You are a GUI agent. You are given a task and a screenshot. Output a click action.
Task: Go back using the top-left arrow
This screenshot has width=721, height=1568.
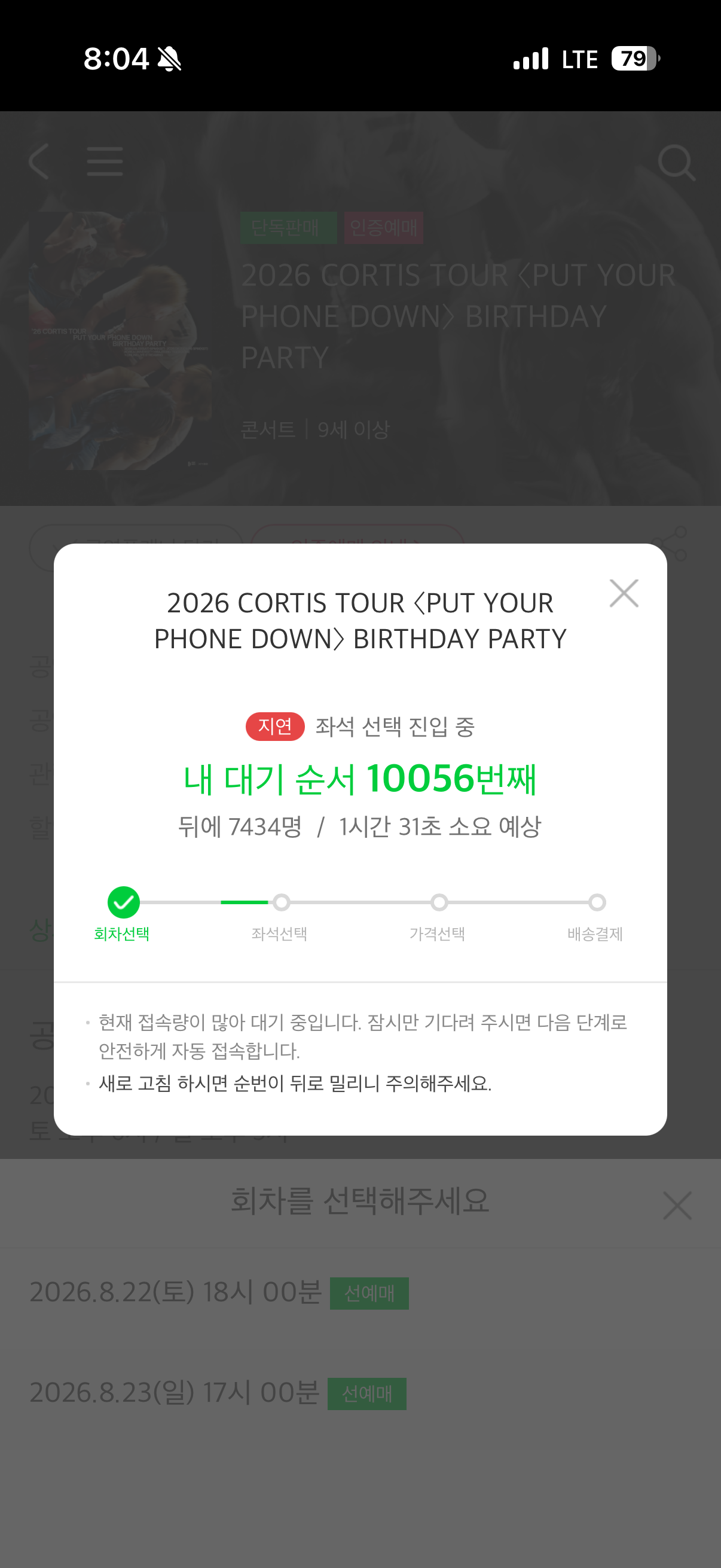pos(39,161)
